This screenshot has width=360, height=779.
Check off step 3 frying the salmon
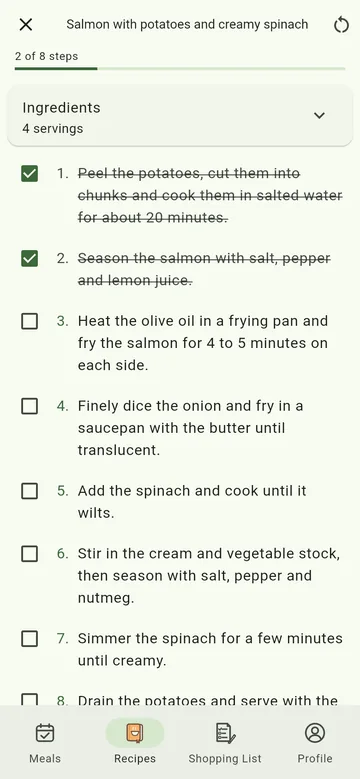click(x=30, y=321)
